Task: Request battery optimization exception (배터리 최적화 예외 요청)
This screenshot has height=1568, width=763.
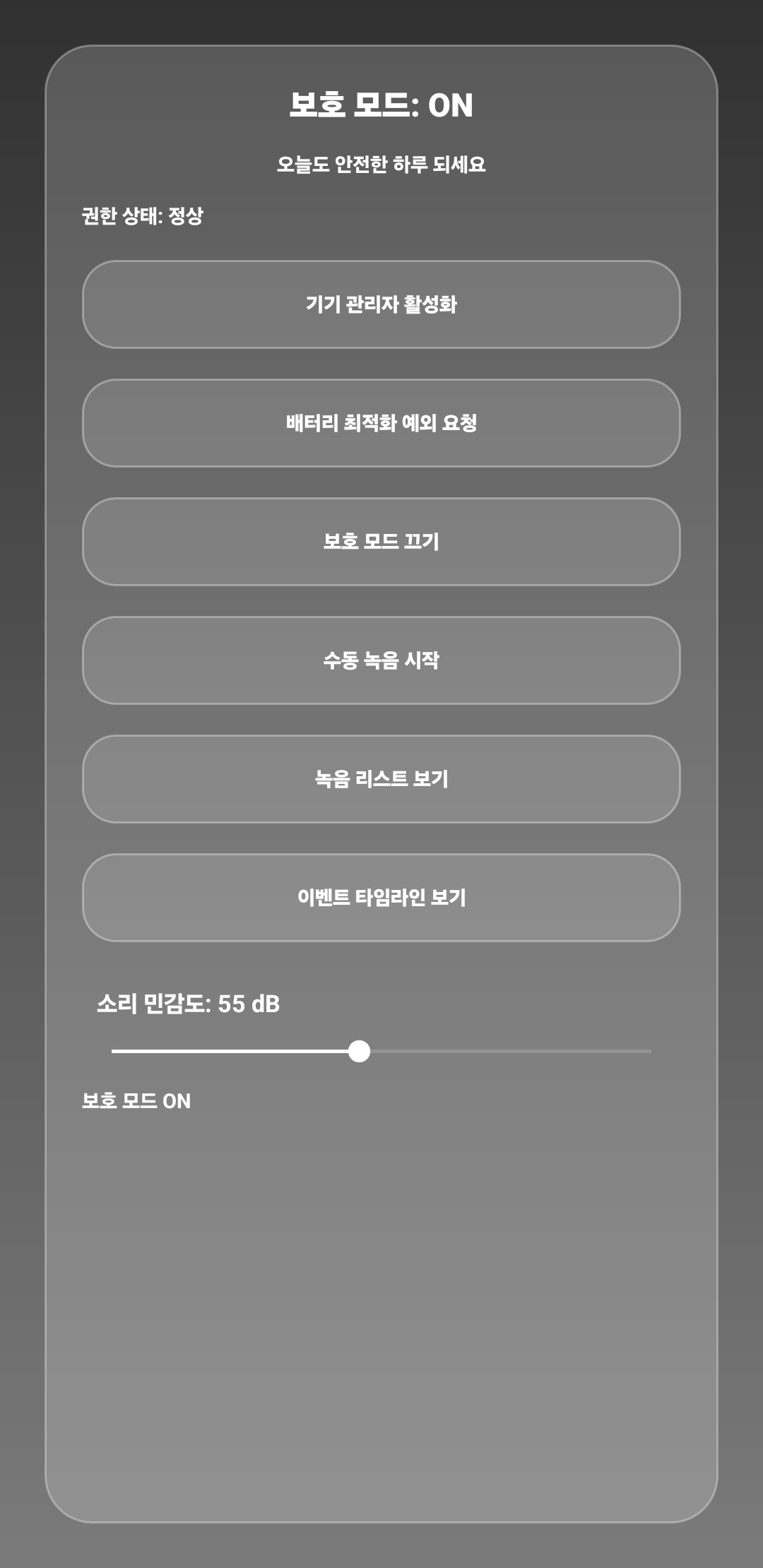Action: point(381,424)
